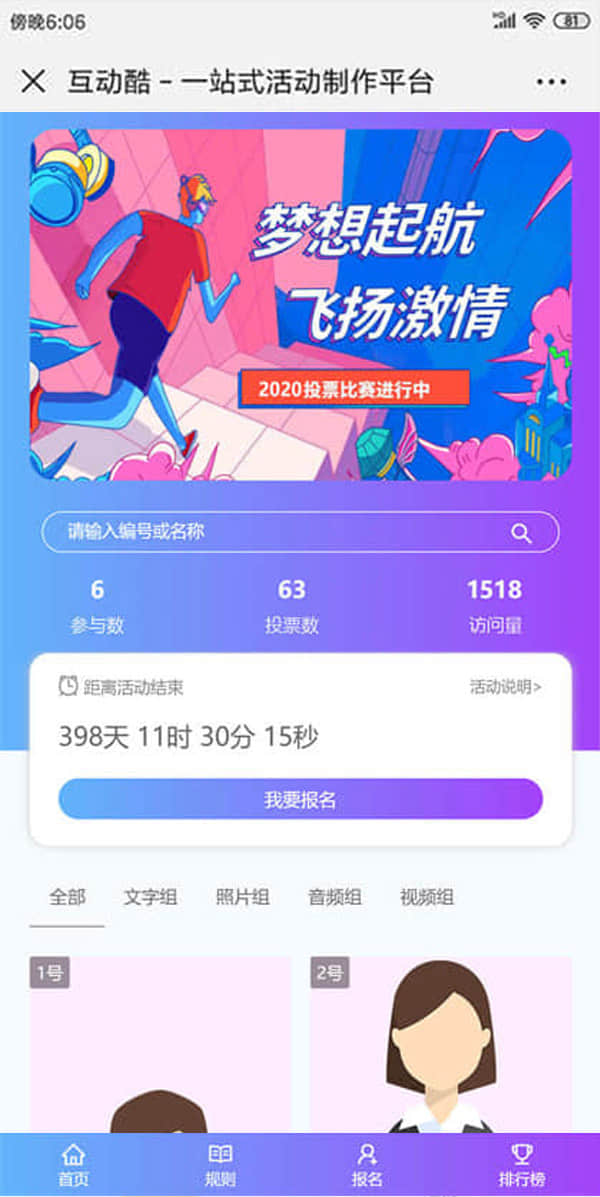Viewport: 600px width, 1197px height.
Task: Switch to the 视频组 tab
Action: 427,897
